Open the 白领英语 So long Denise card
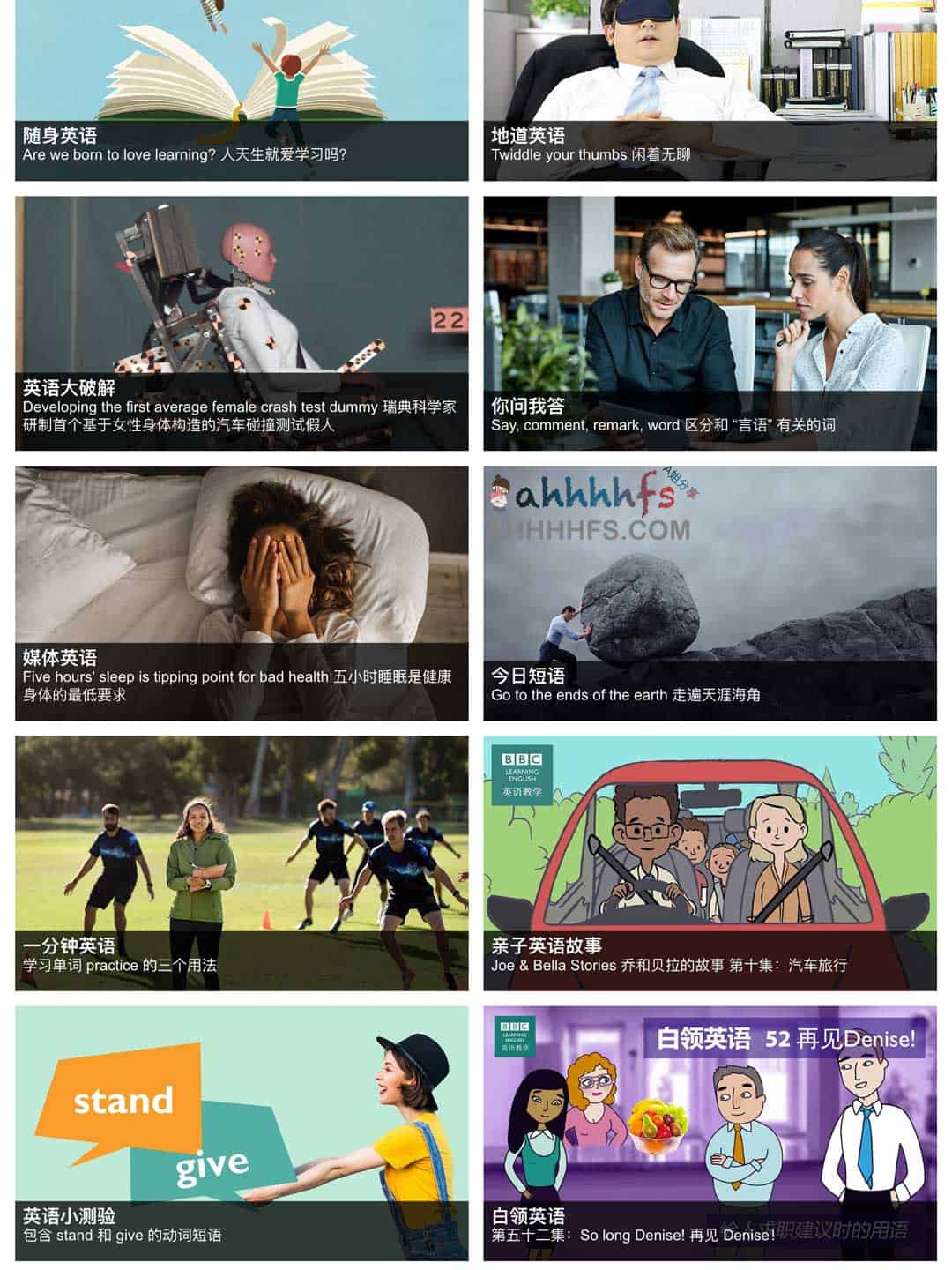This screenshot has width=952, height=1270. tap(710, 1132)
